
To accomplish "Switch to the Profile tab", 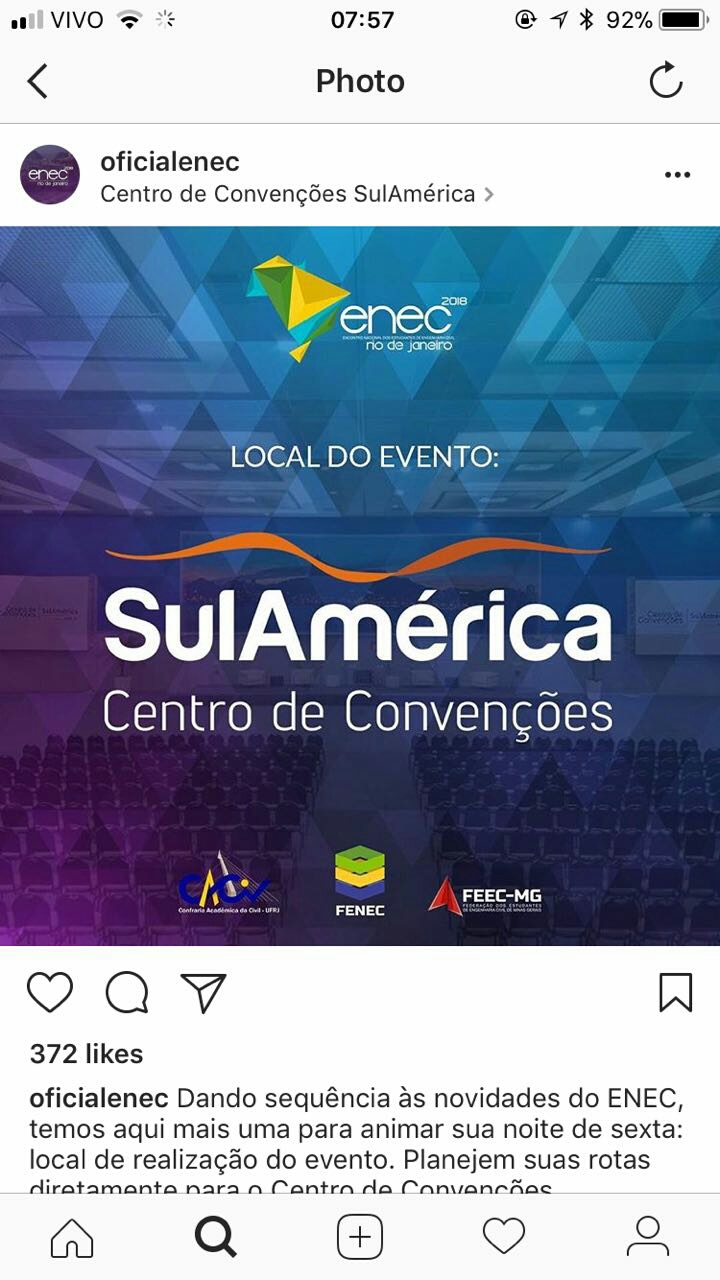I will coord(648,1237).
